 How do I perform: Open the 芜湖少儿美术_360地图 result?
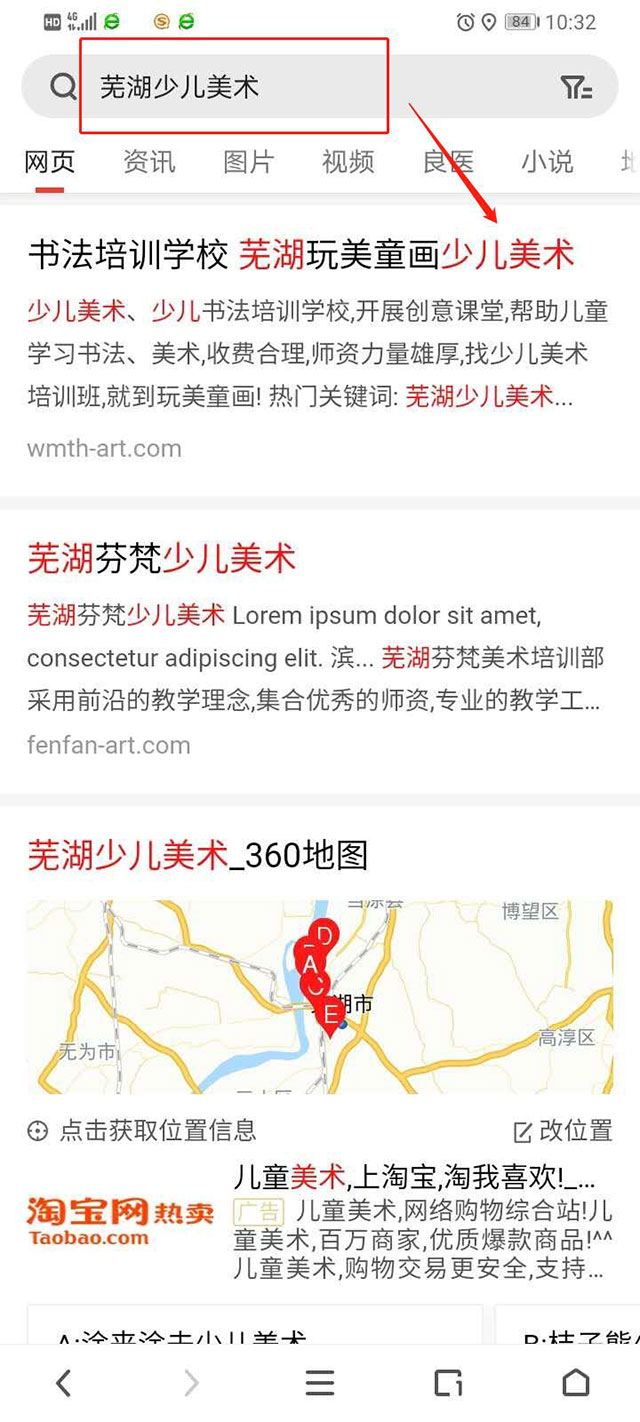coord(198,855)
